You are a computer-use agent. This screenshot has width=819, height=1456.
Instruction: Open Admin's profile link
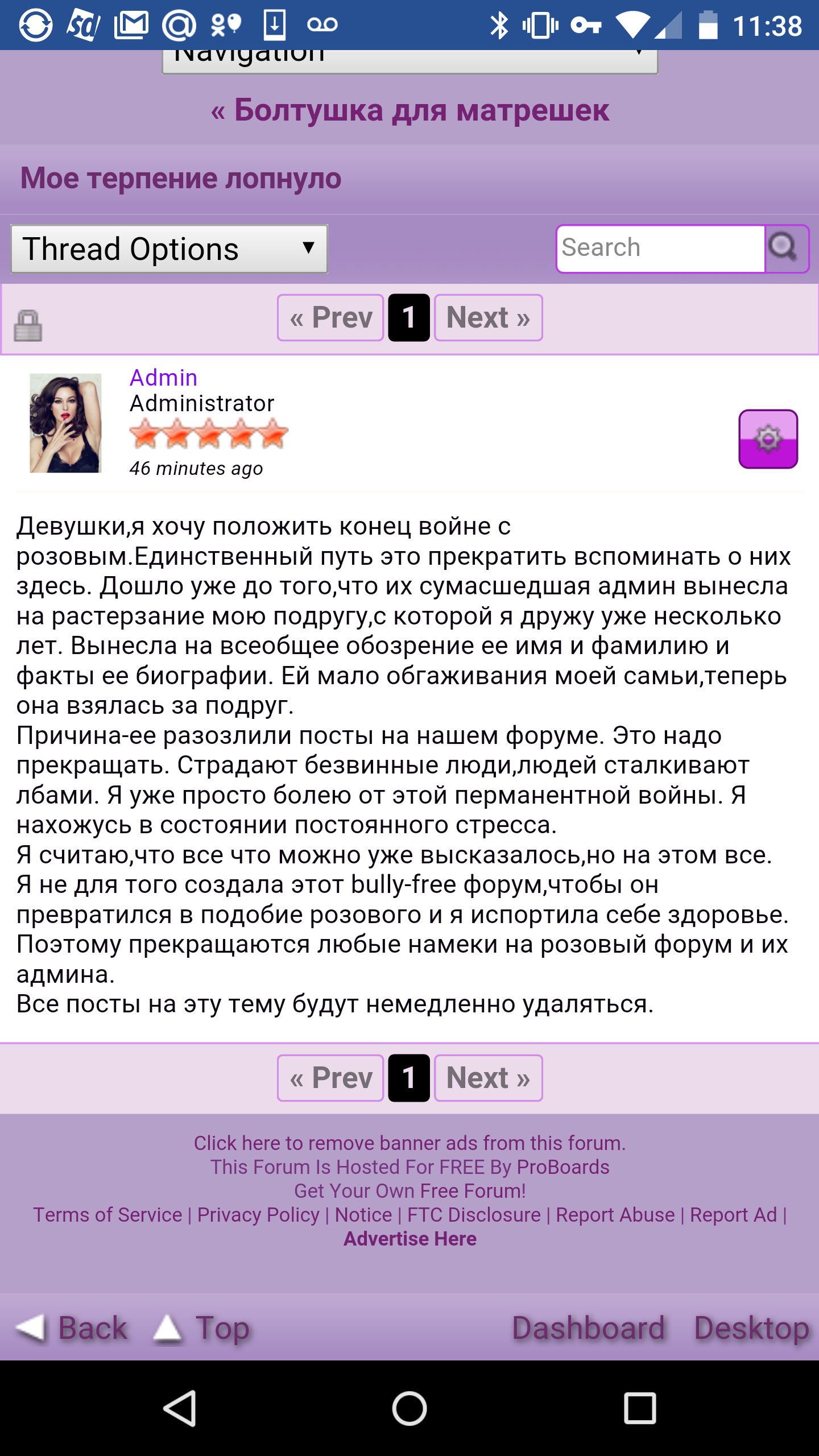[164, 378]
